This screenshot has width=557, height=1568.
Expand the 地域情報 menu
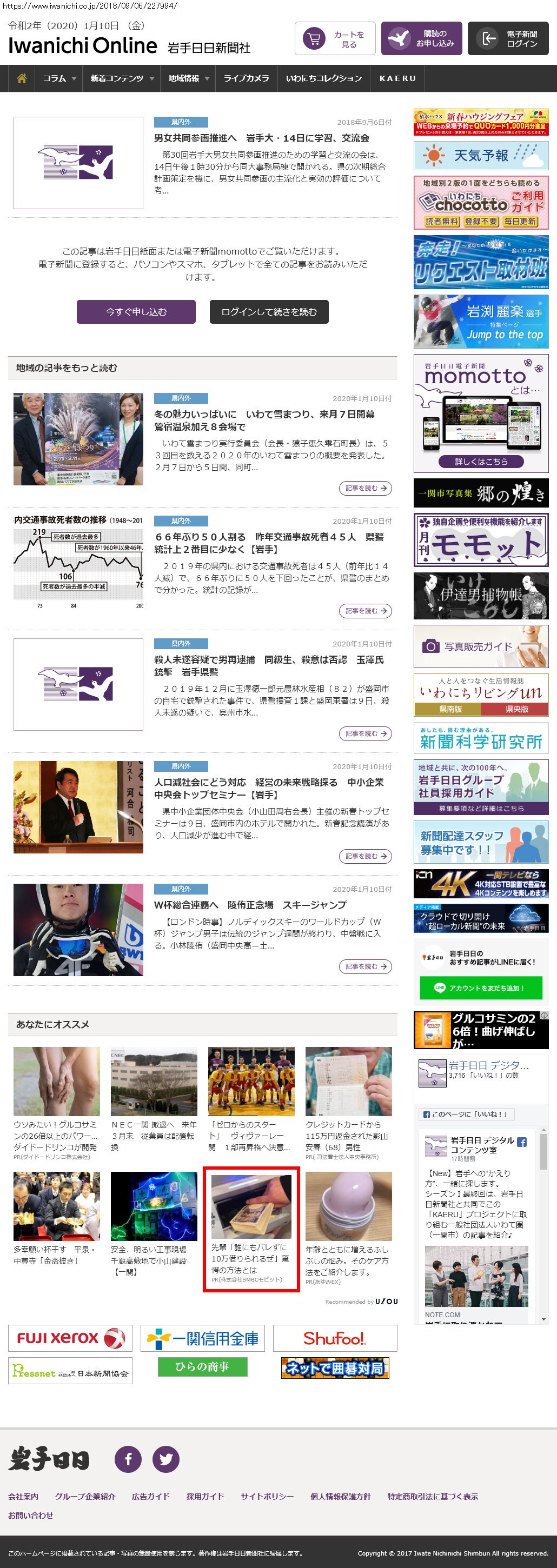(188, 78)
